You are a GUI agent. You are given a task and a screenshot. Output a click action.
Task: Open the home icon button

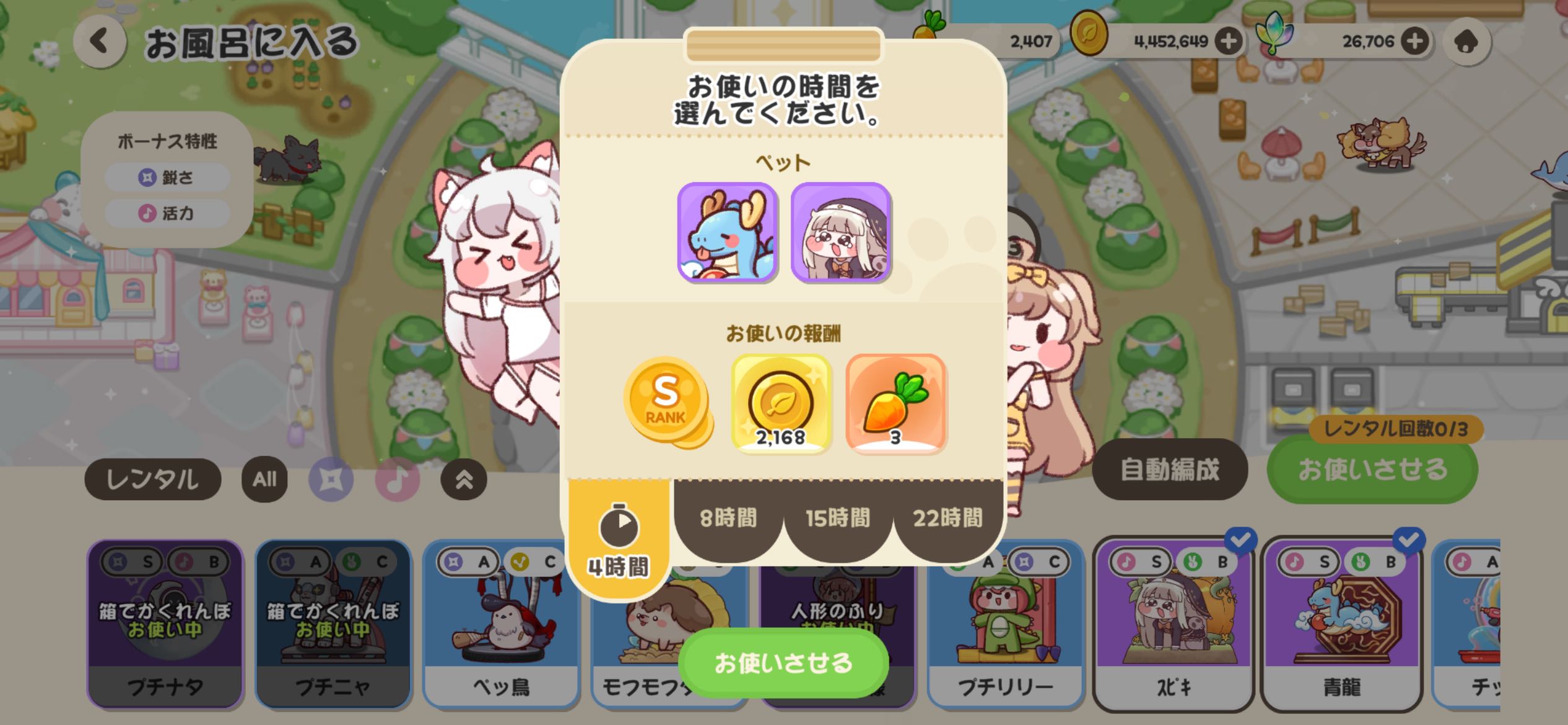[x=1466, y=42]
